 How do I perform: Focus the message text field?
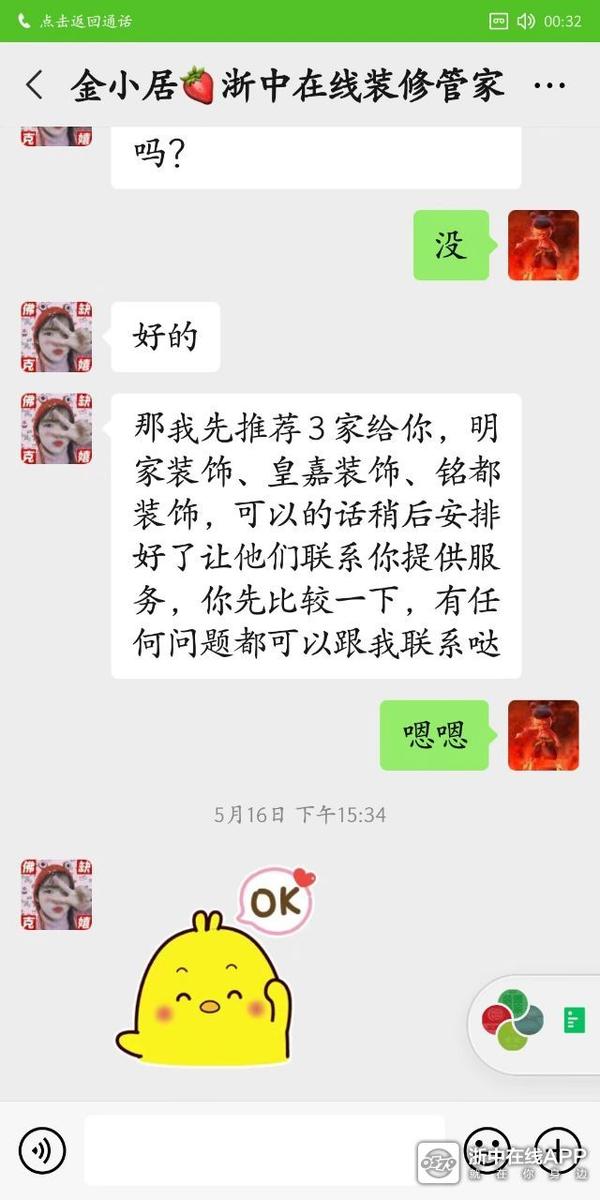(x=264, y=1150)
